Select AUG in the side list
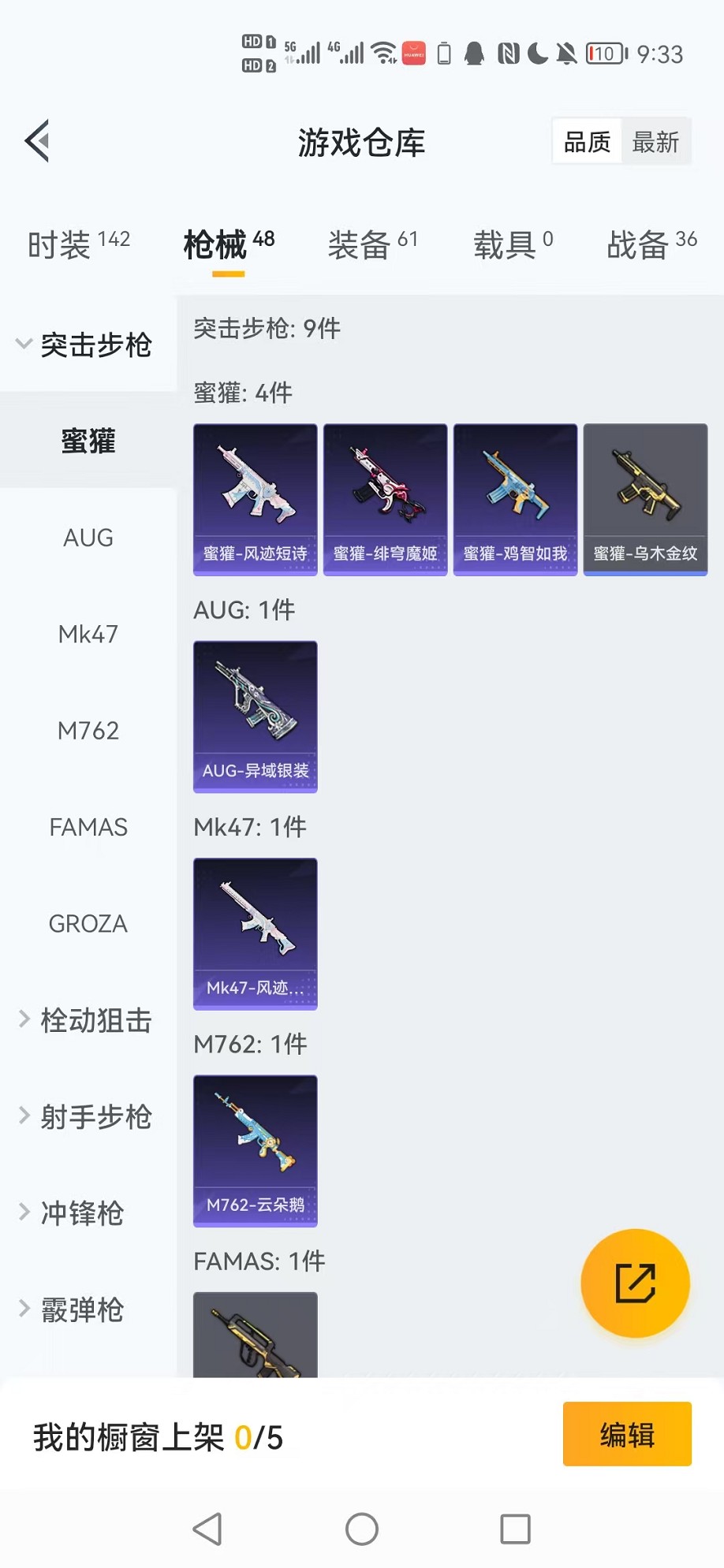The image size is (724, 1568). [88, 538]
